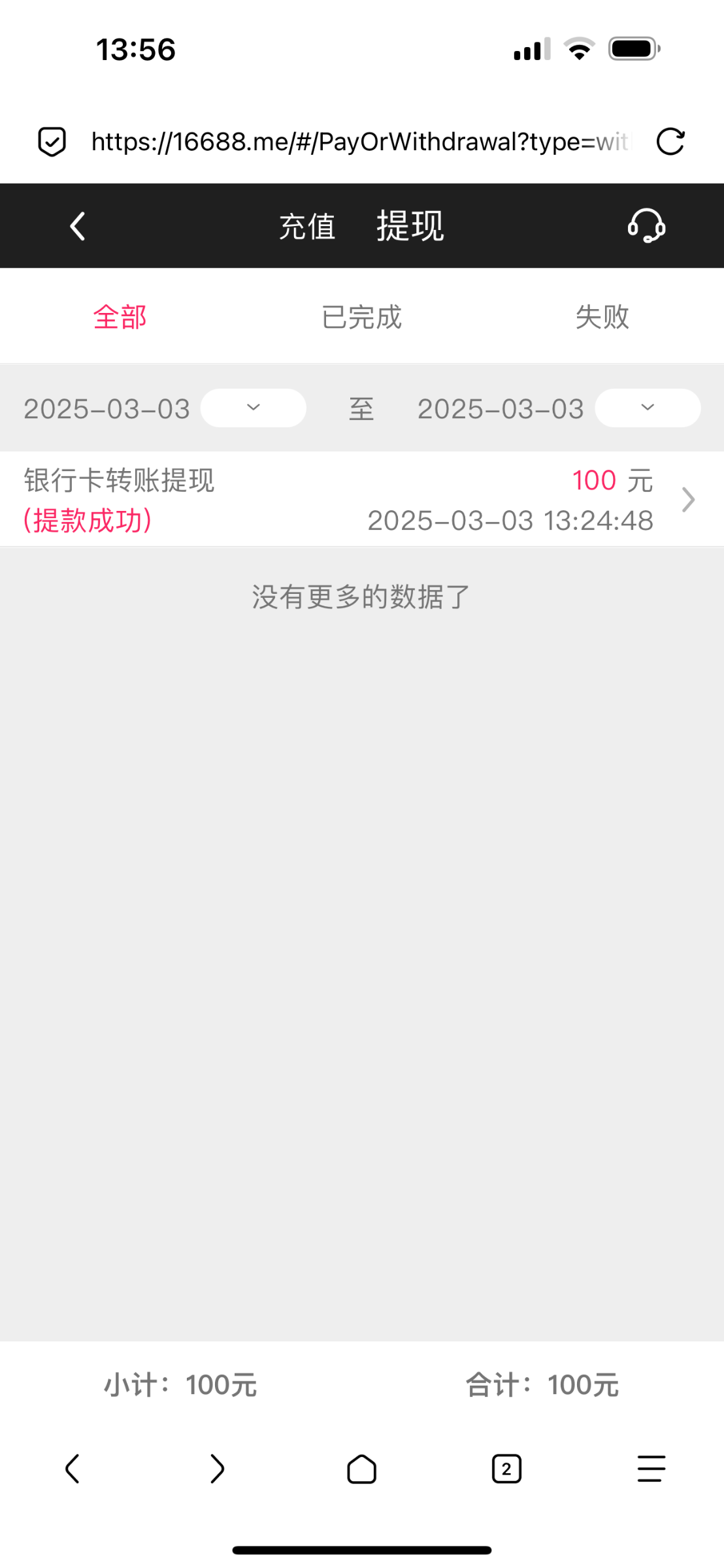
Task: View 失败 failed records
Action: coord(602,317)
